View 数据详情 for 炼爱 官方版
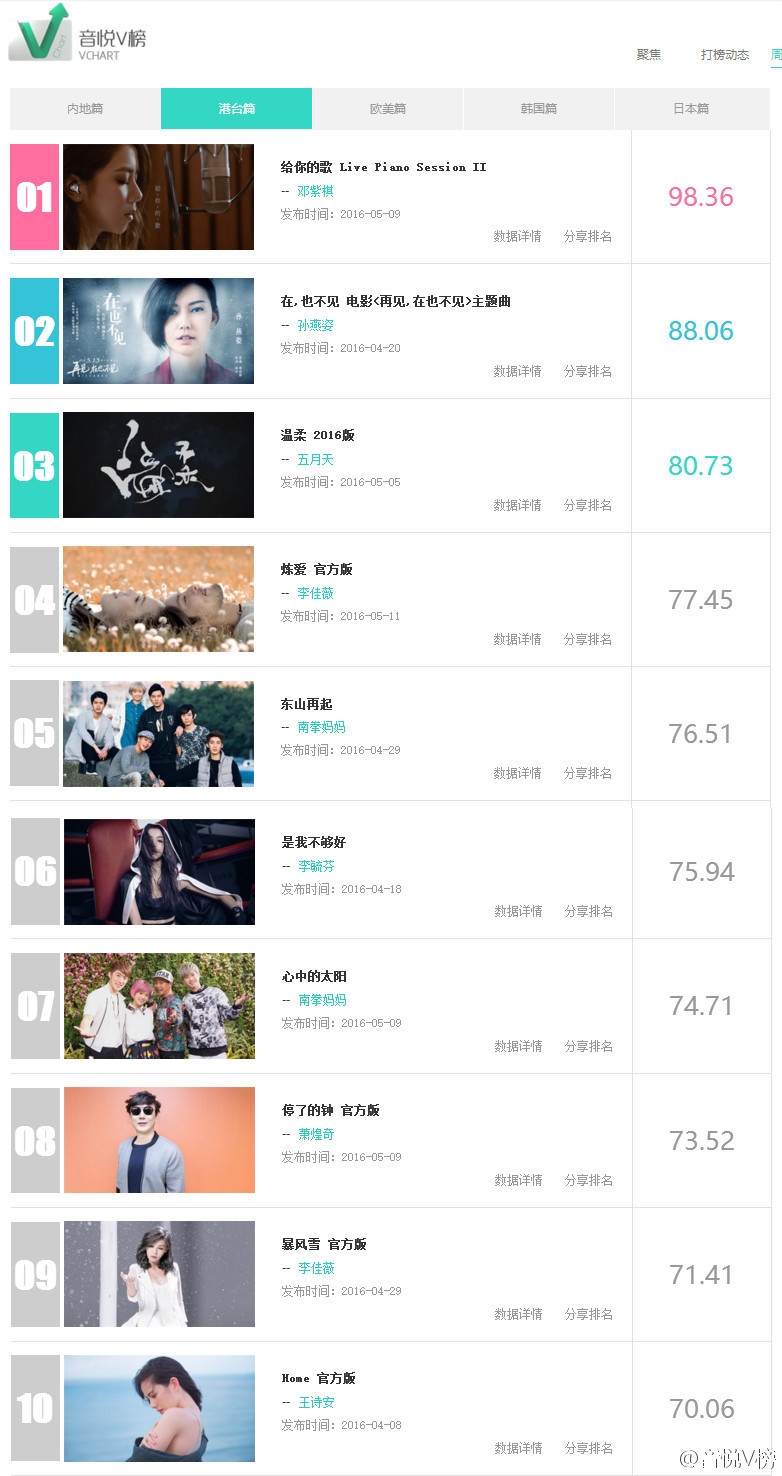 [x=517, y=639]
